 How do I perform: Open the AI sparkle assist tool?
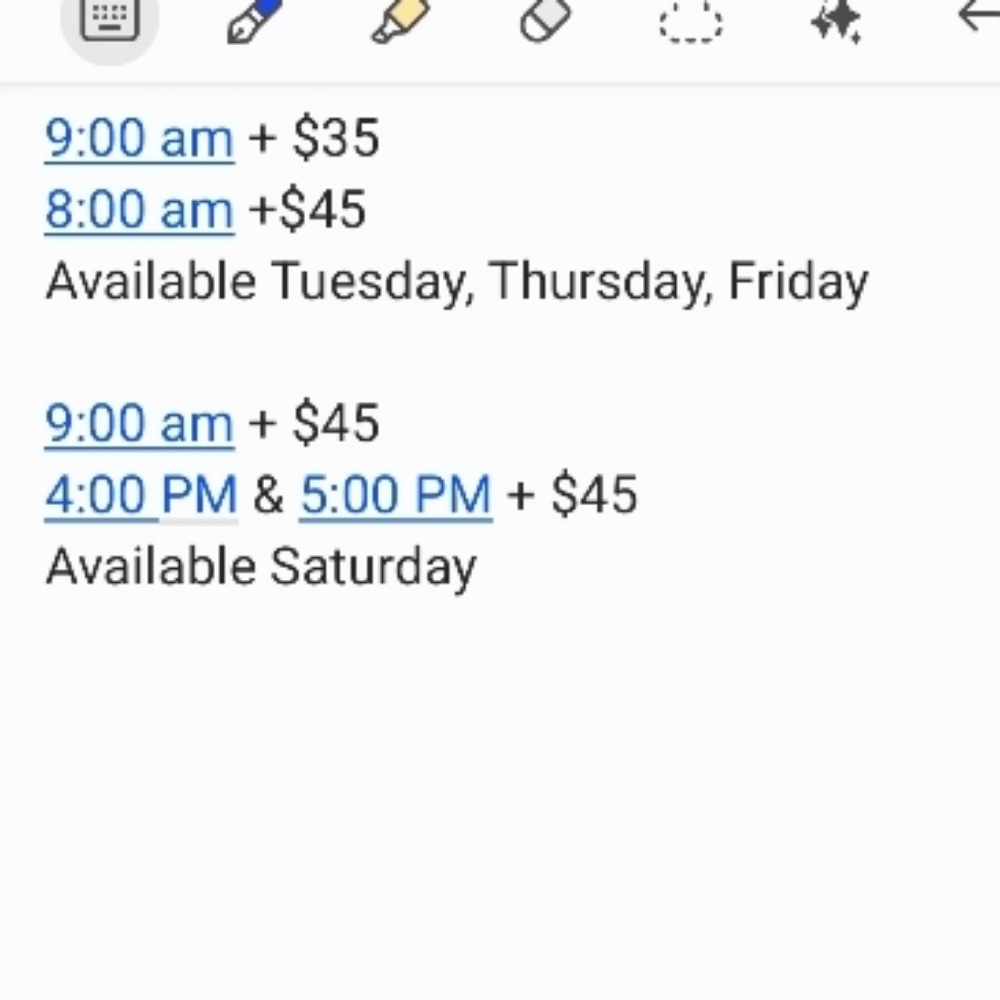pyautogui.click(x=836, y=21)
